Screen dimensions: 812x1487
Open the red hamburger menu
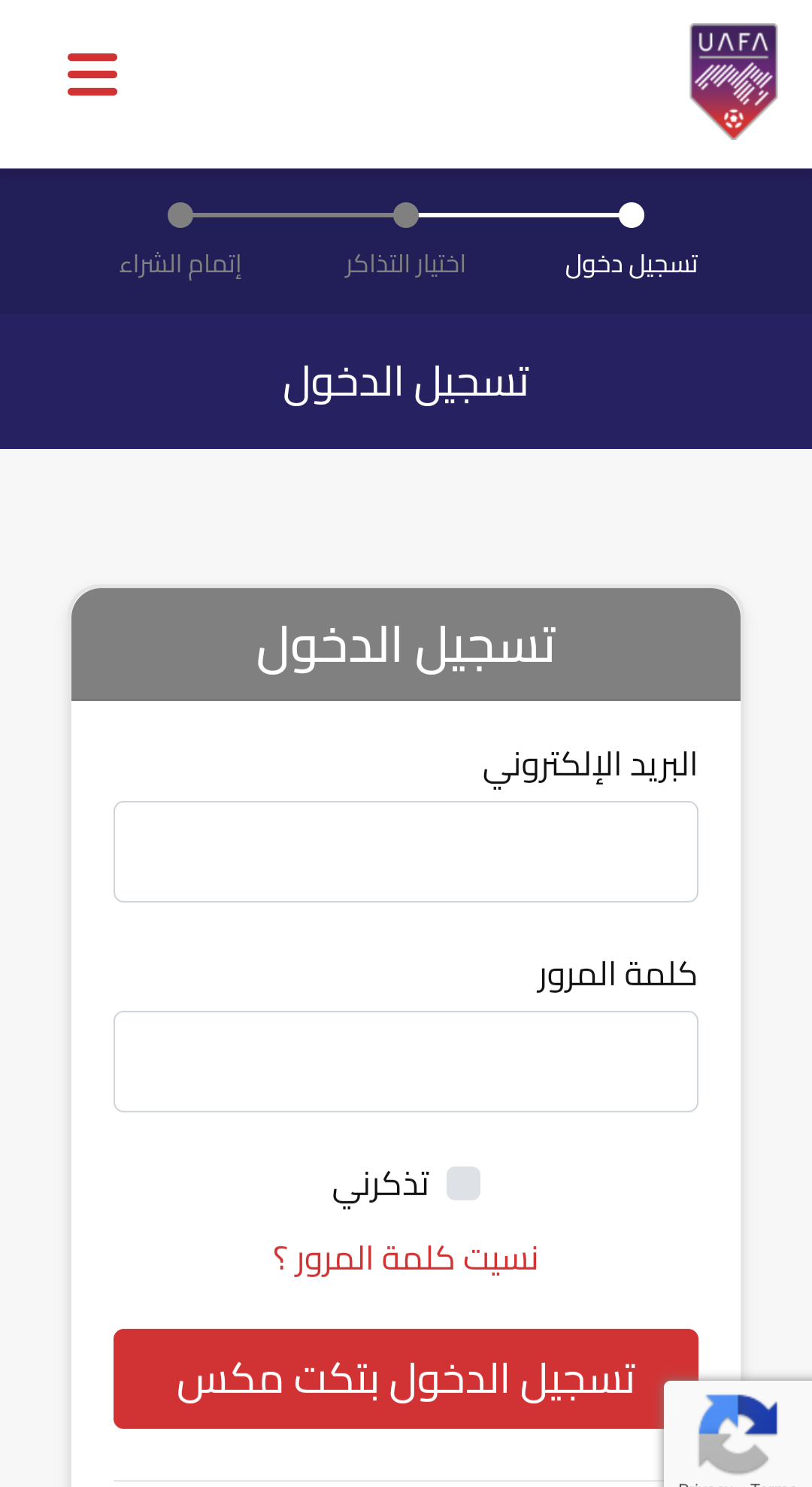92,74
